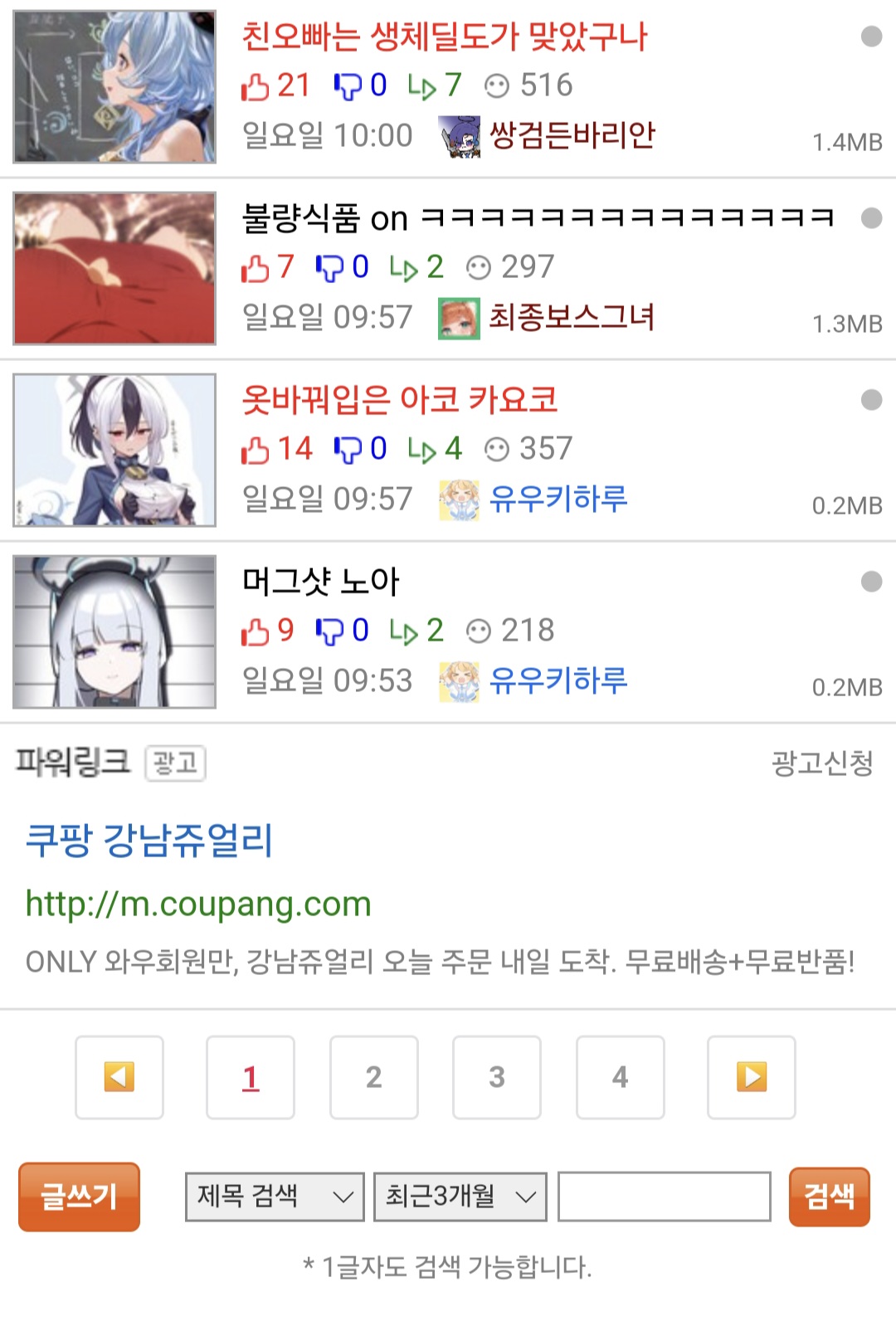
Task: Select page 1
Action: point(251,1077)
